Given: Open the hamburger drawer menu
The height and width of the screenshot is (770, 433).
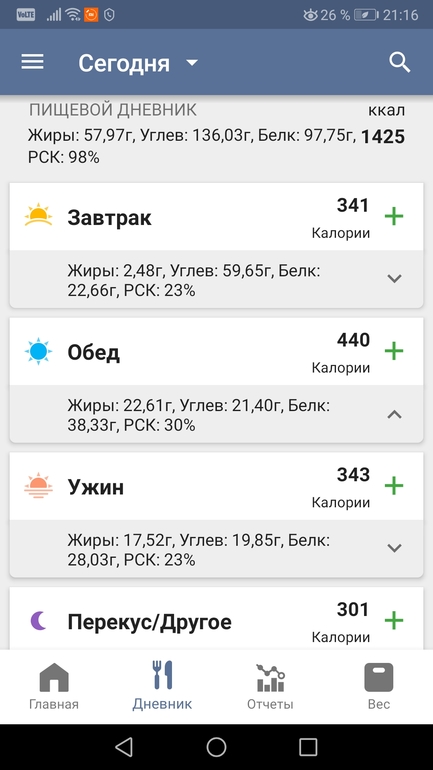Looking at the screenshot, I should (x=32, y=62).
